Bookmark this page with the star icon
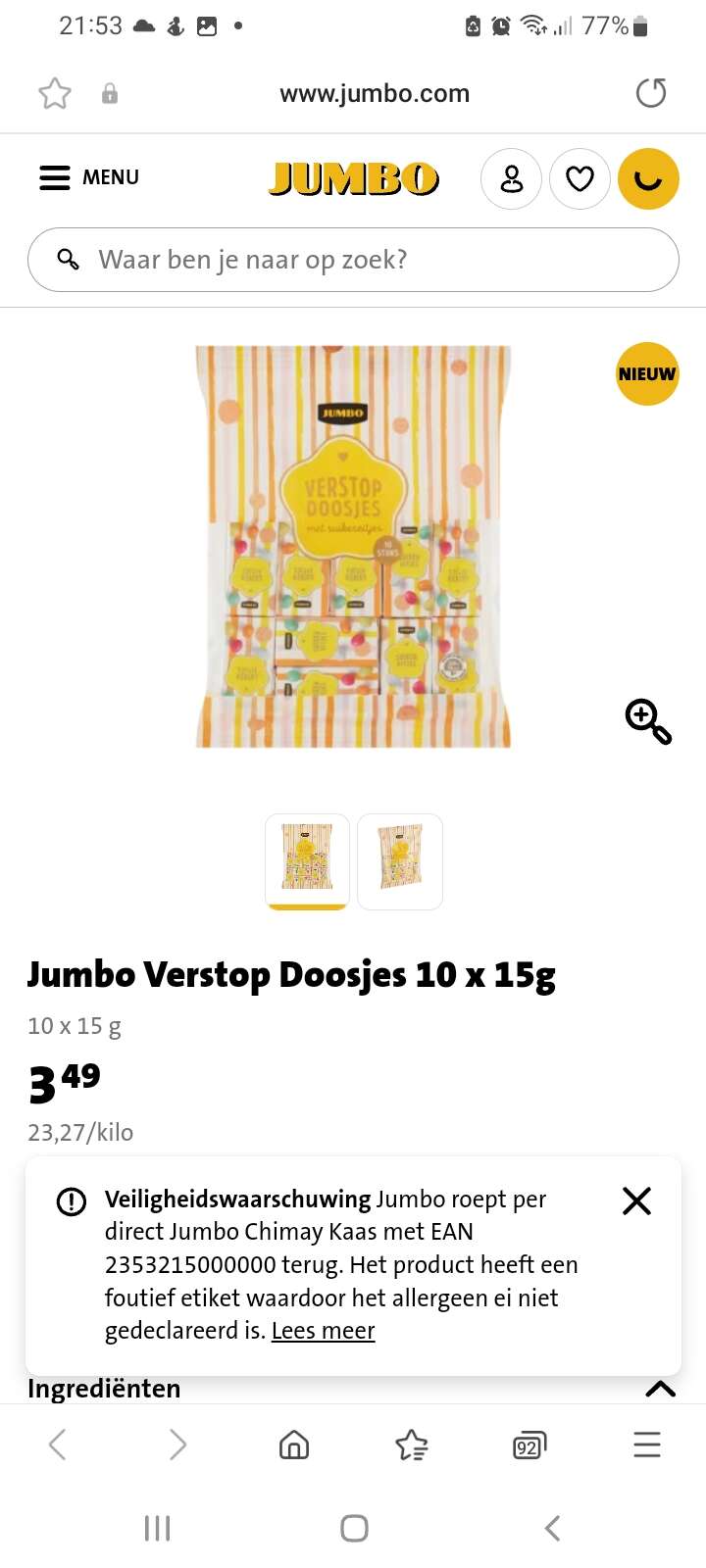Screen dimensions: 706x1568 pos(55,93)
